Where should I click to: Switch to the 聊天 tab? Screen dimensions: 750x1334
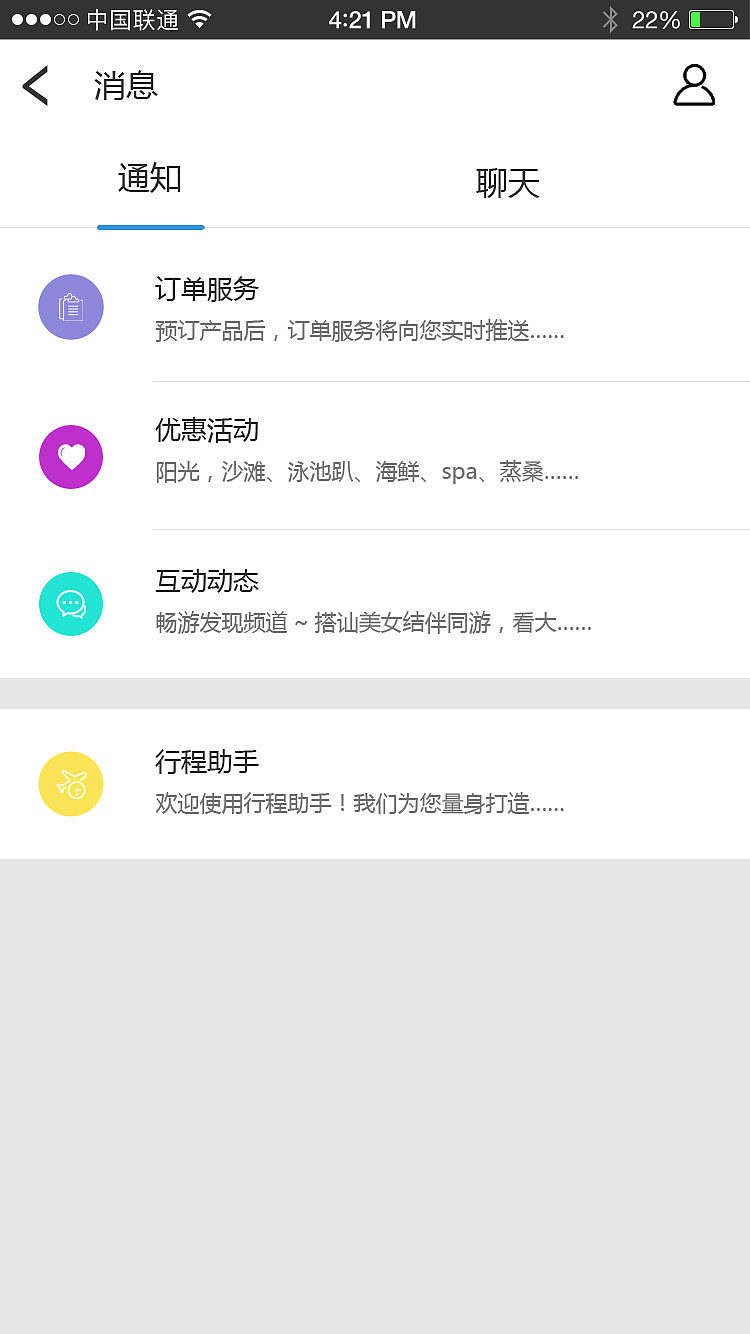coord(507,183)
